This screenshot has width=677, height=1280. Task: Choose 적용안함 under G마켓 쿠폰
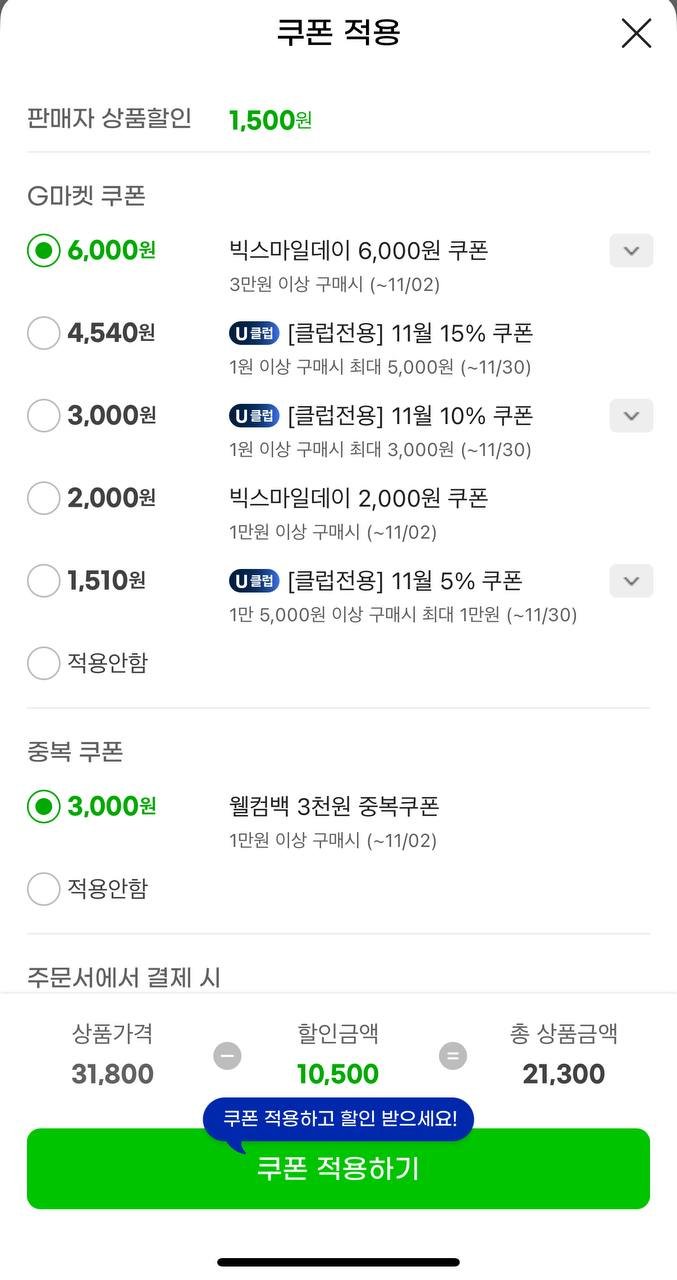click(43, 662)
